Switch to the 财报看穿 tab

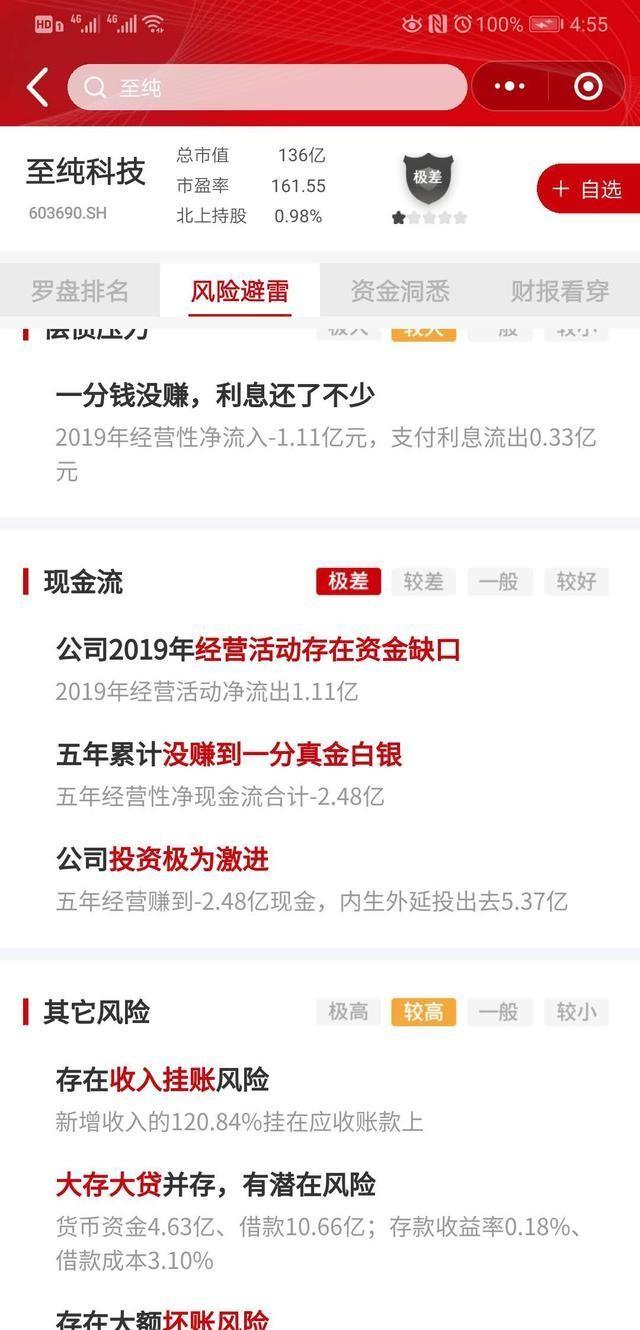(x=560, y=291)
